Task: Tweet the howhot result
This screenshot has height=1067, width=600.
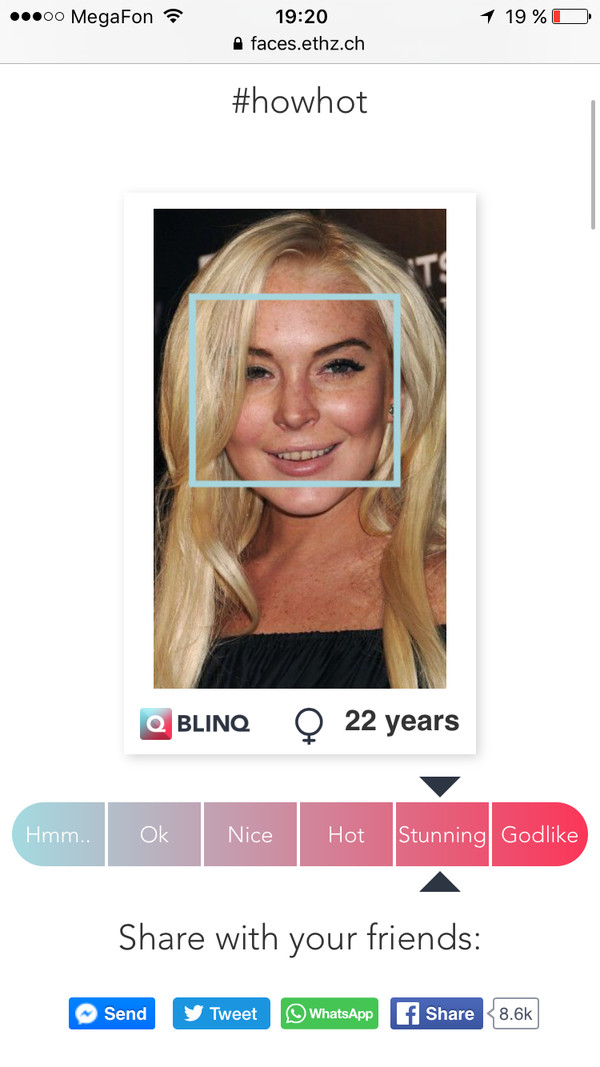Action: (x=220, y=1013)
